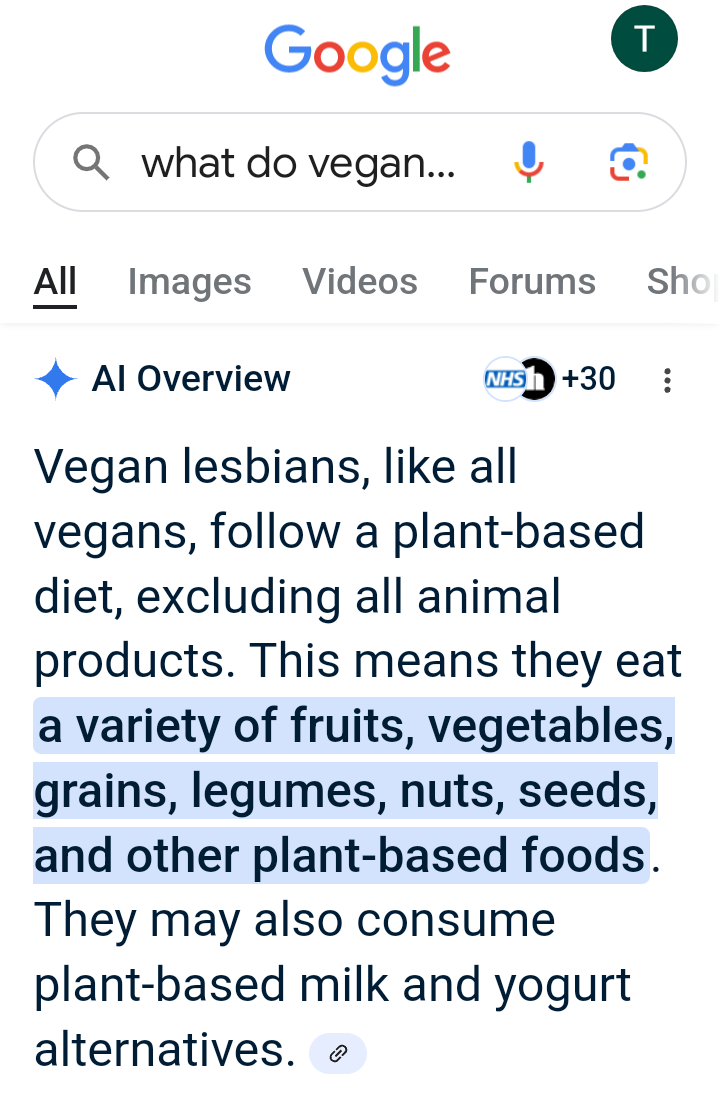The image size is (720, 1103).
Task: Switch to the Videos tab
Action: 360,282
